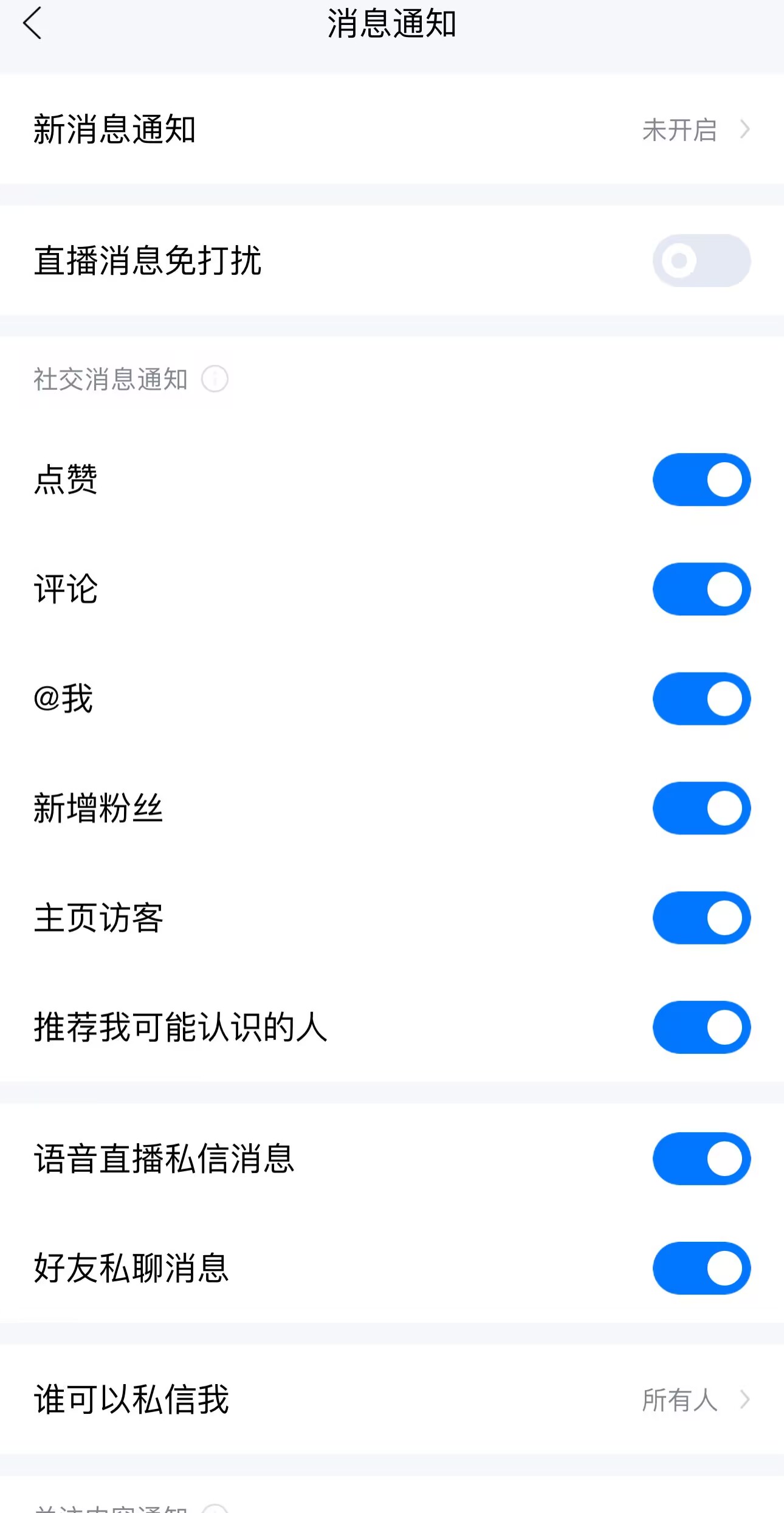The width and height of the screenshot is (784, 1513).
Task: Turn off 主页访客 notifications
Action: [x=701, y=918]
